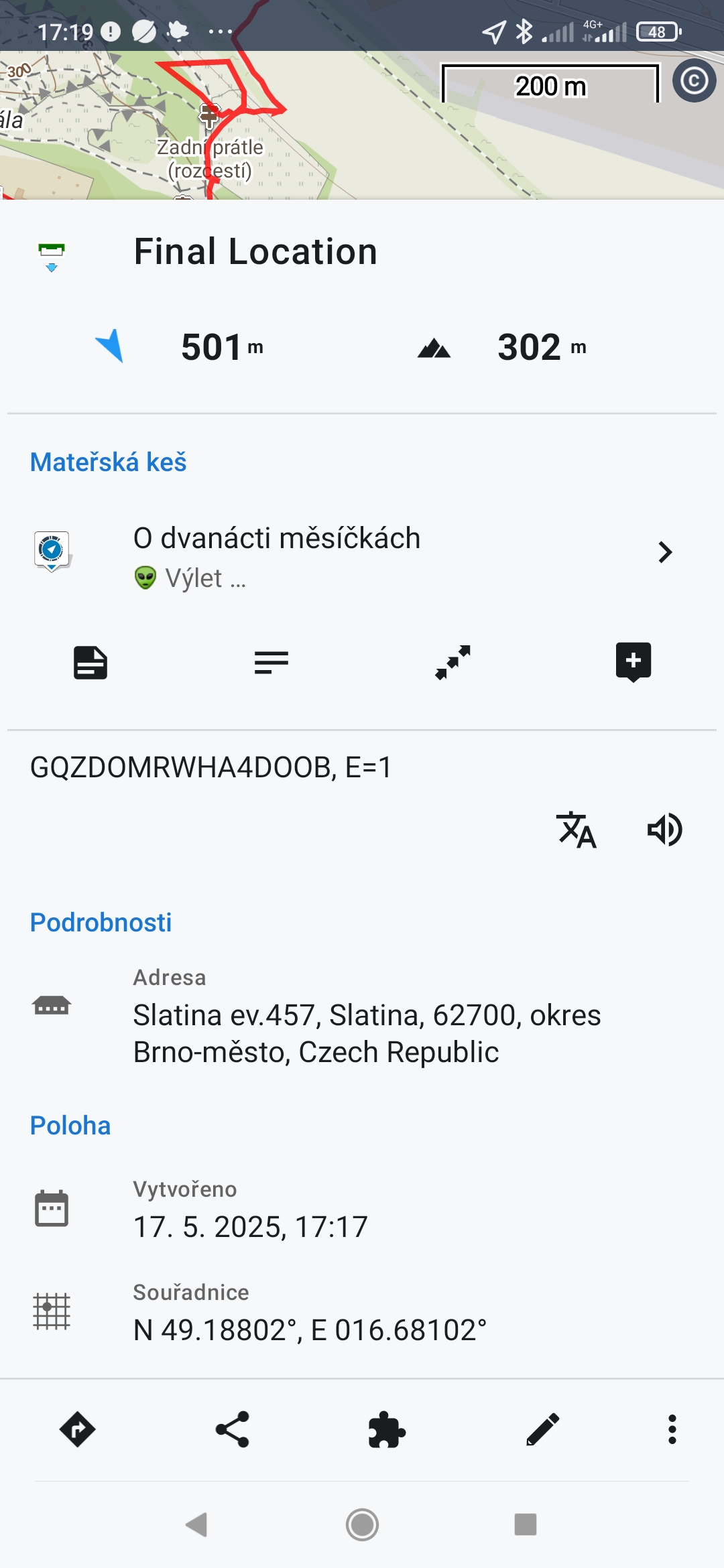Open the waypoints icon with arrows
Screen dimensions: 724x1568
coord(452,663)
